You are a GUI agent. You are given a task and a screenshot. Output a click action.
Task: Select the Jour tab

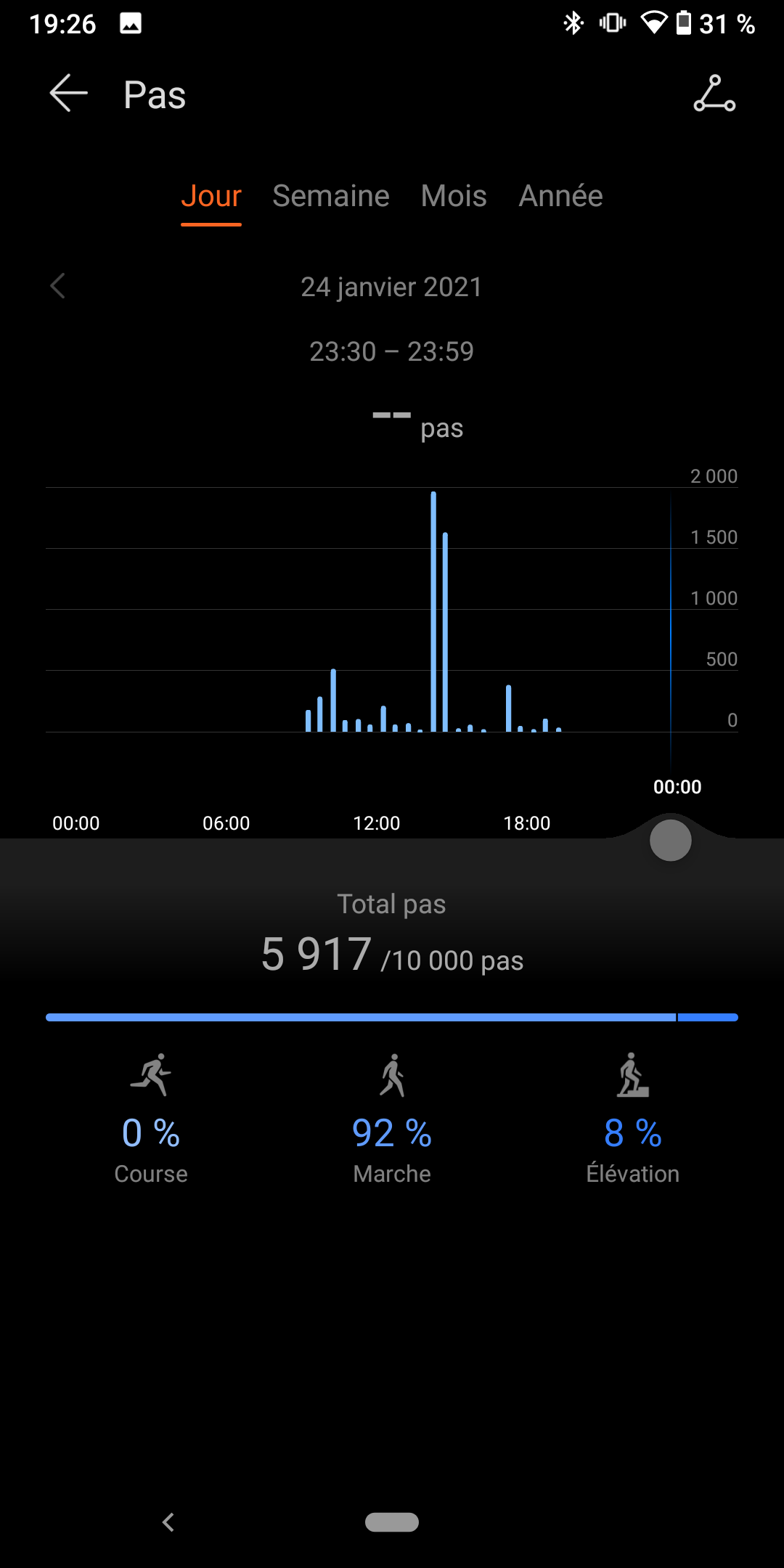(x=211, y=196)
